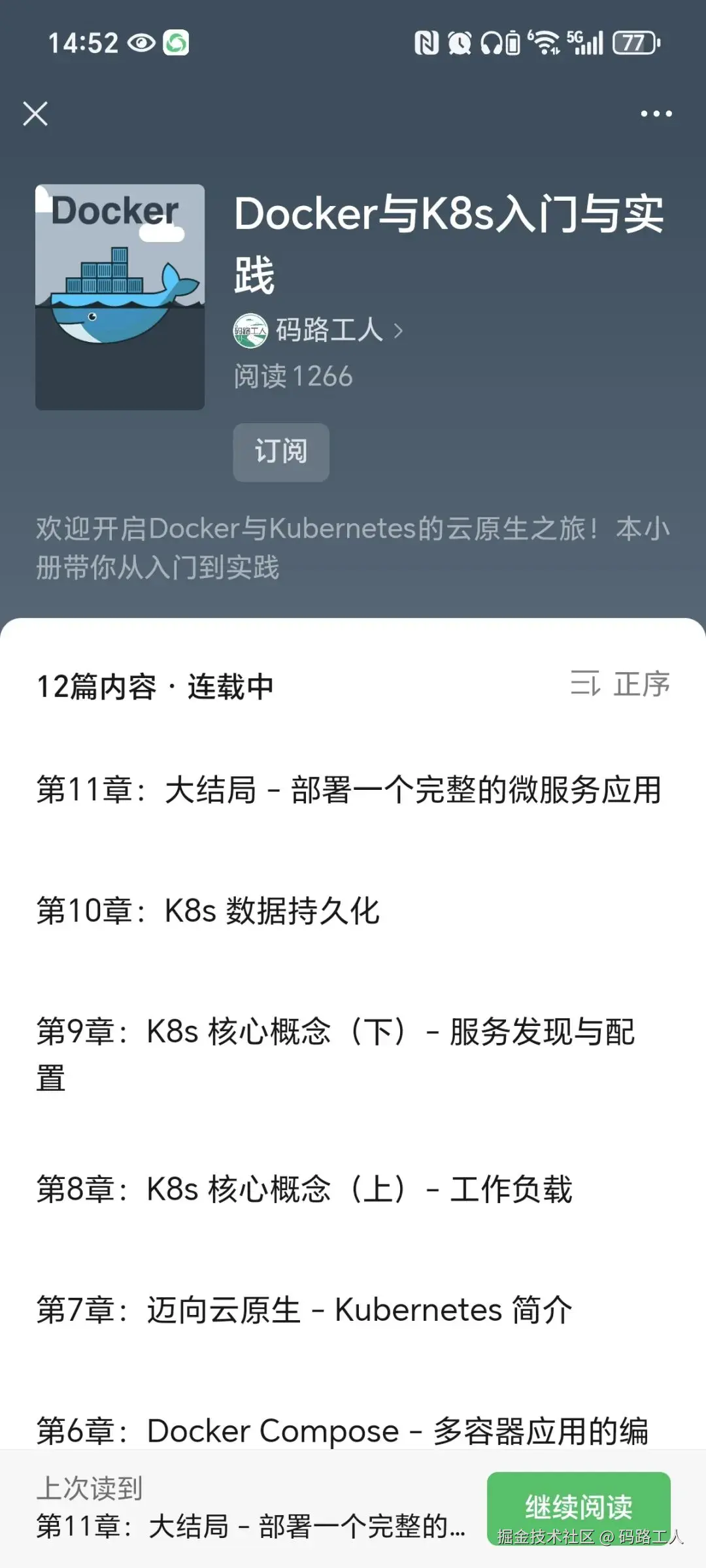Open 第6章: Docker Compose chapter
706x1568 pixels.
343,1429
